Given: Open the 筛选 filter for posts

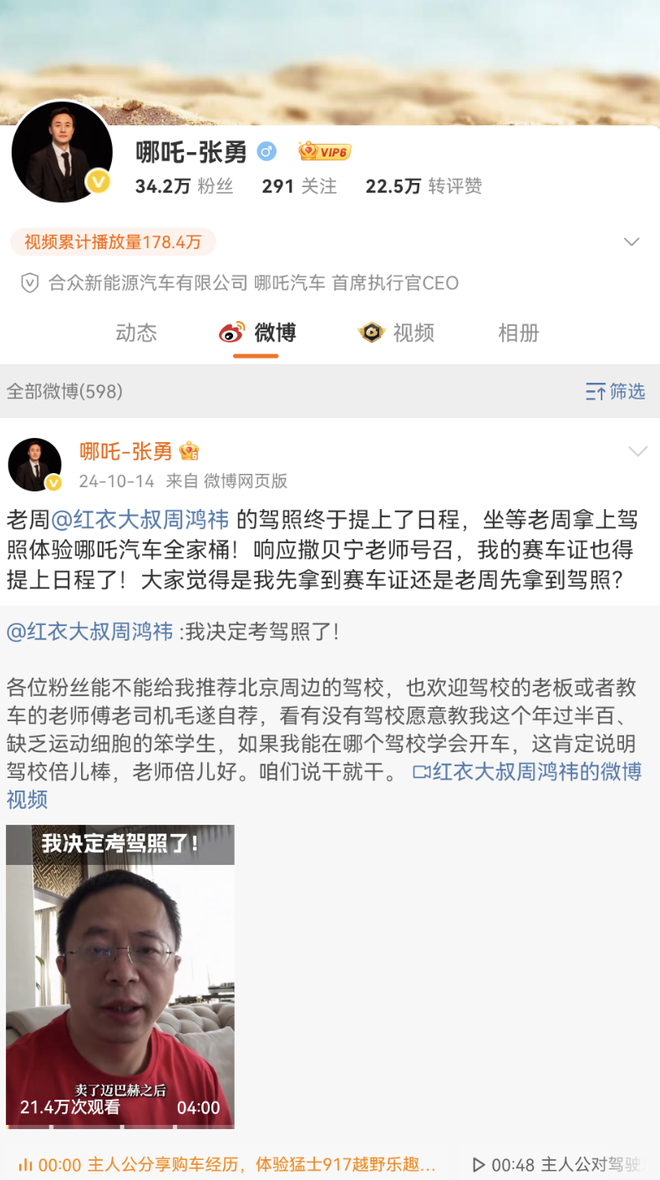Looking at the screenshot, I should click(615, 392).
